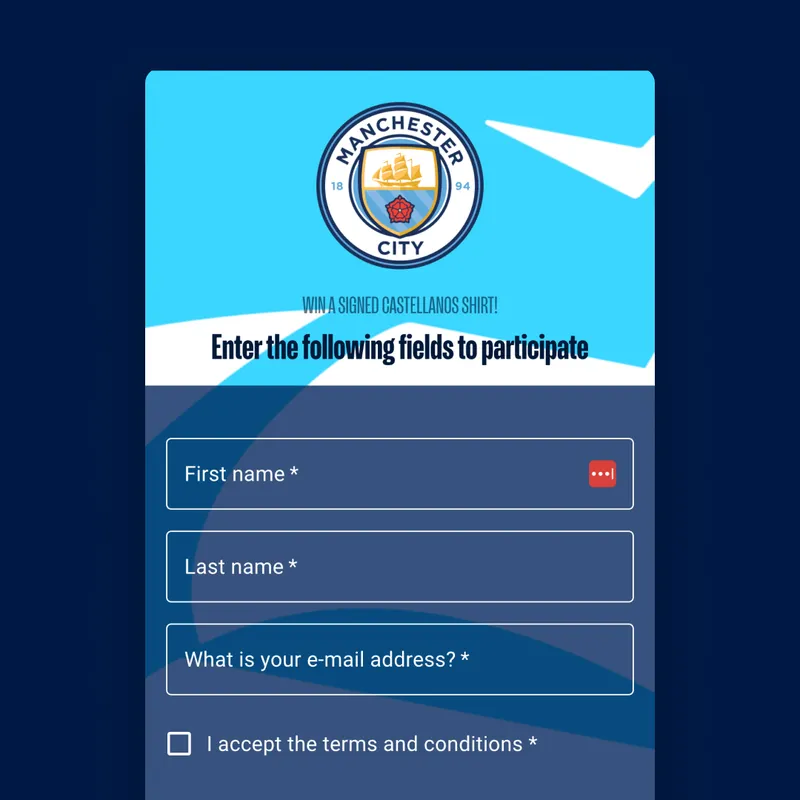Focus the Last name field

[x=400, y=567]
